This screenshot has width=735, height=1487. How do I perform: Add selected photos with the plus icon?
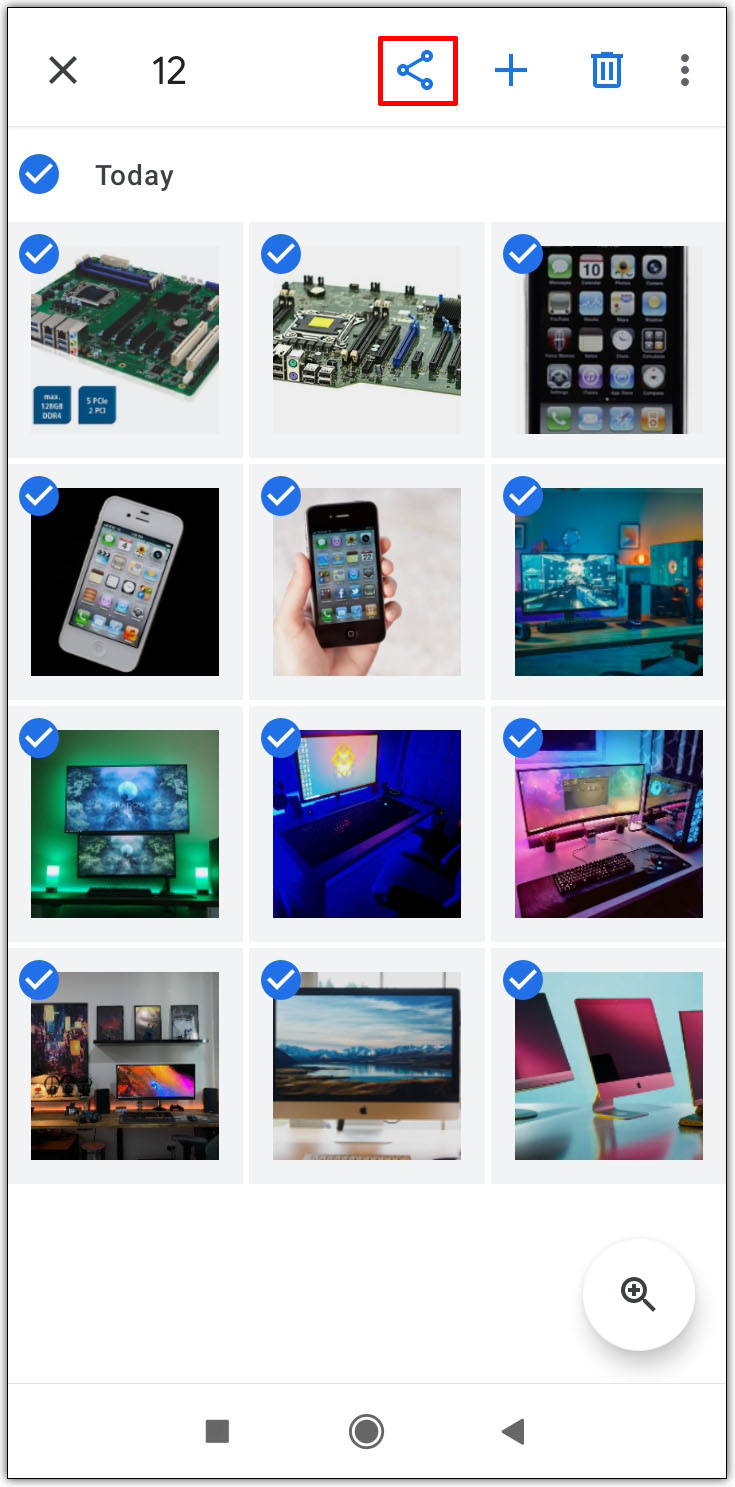pyautogui.click(x=511, y=71)
